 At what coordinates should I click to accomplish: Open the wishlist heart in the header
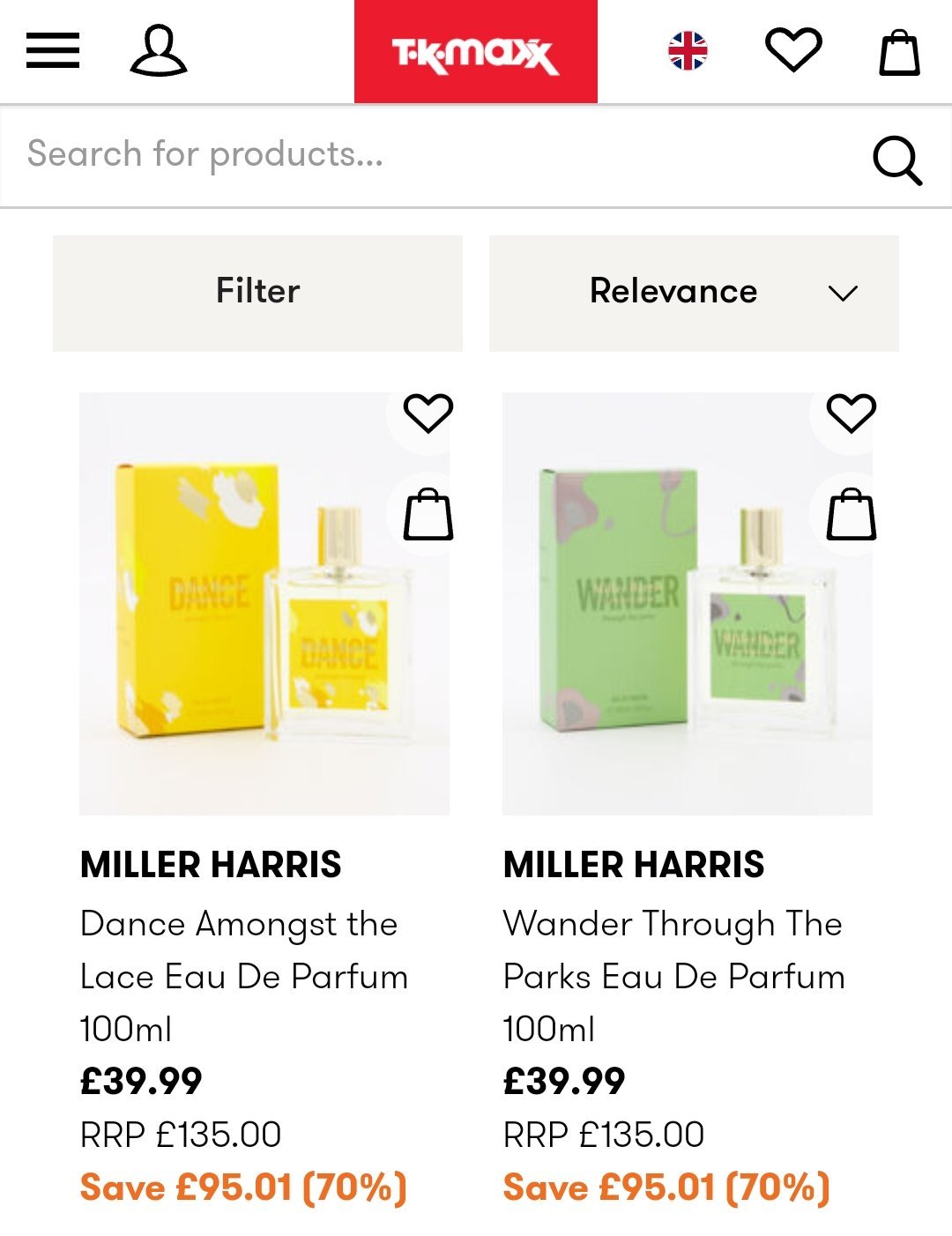(x=793, y=50)
